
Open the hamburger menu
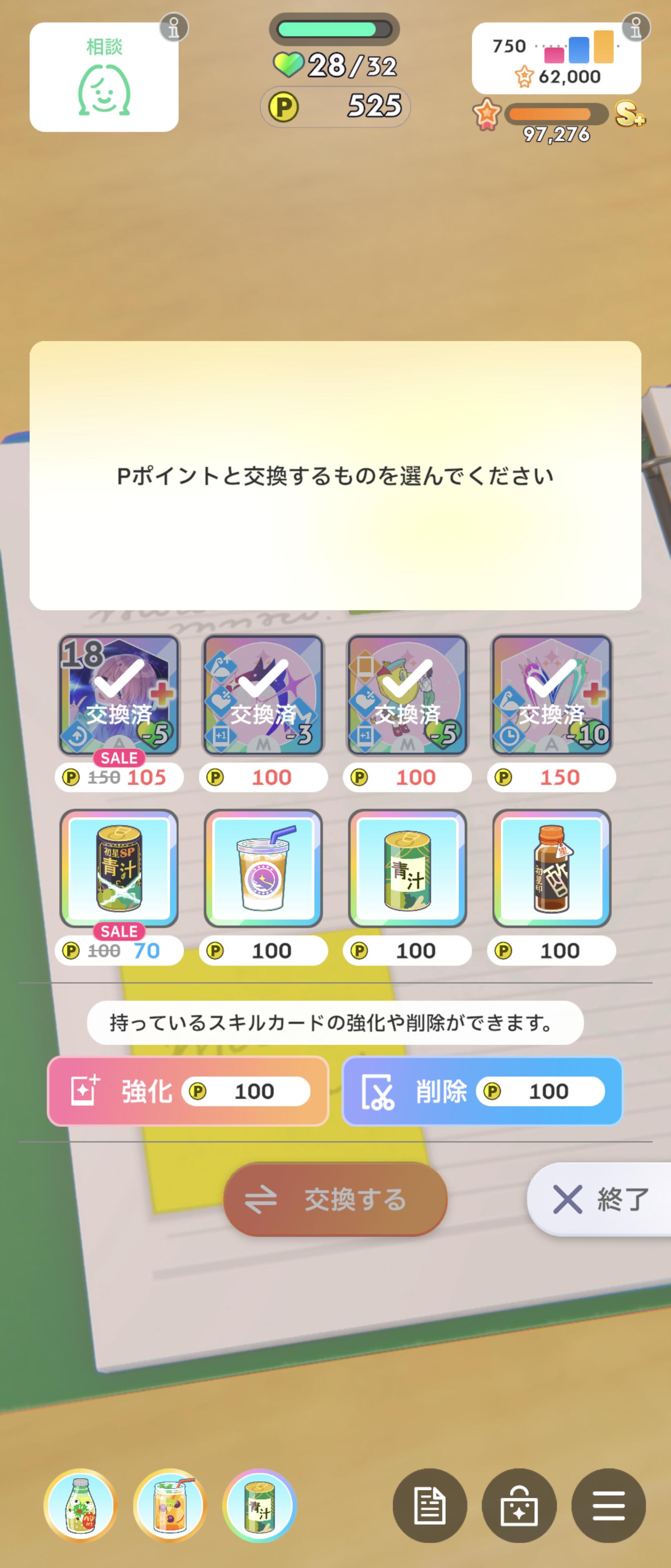tap(608, 1505)
